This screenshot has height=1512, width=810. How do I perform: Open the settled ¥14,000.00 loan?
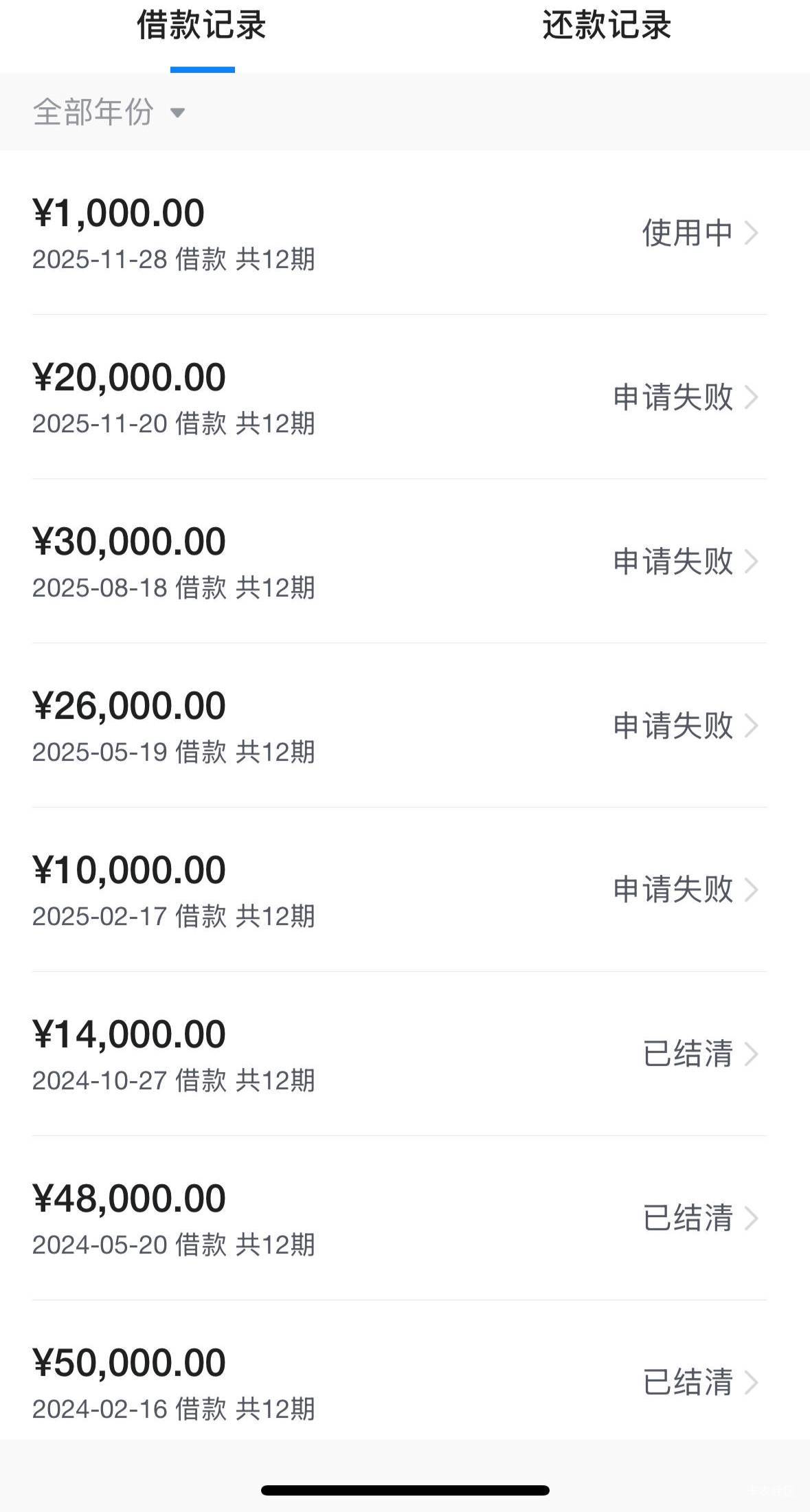pyautogui.click(x=398, y=1055)
